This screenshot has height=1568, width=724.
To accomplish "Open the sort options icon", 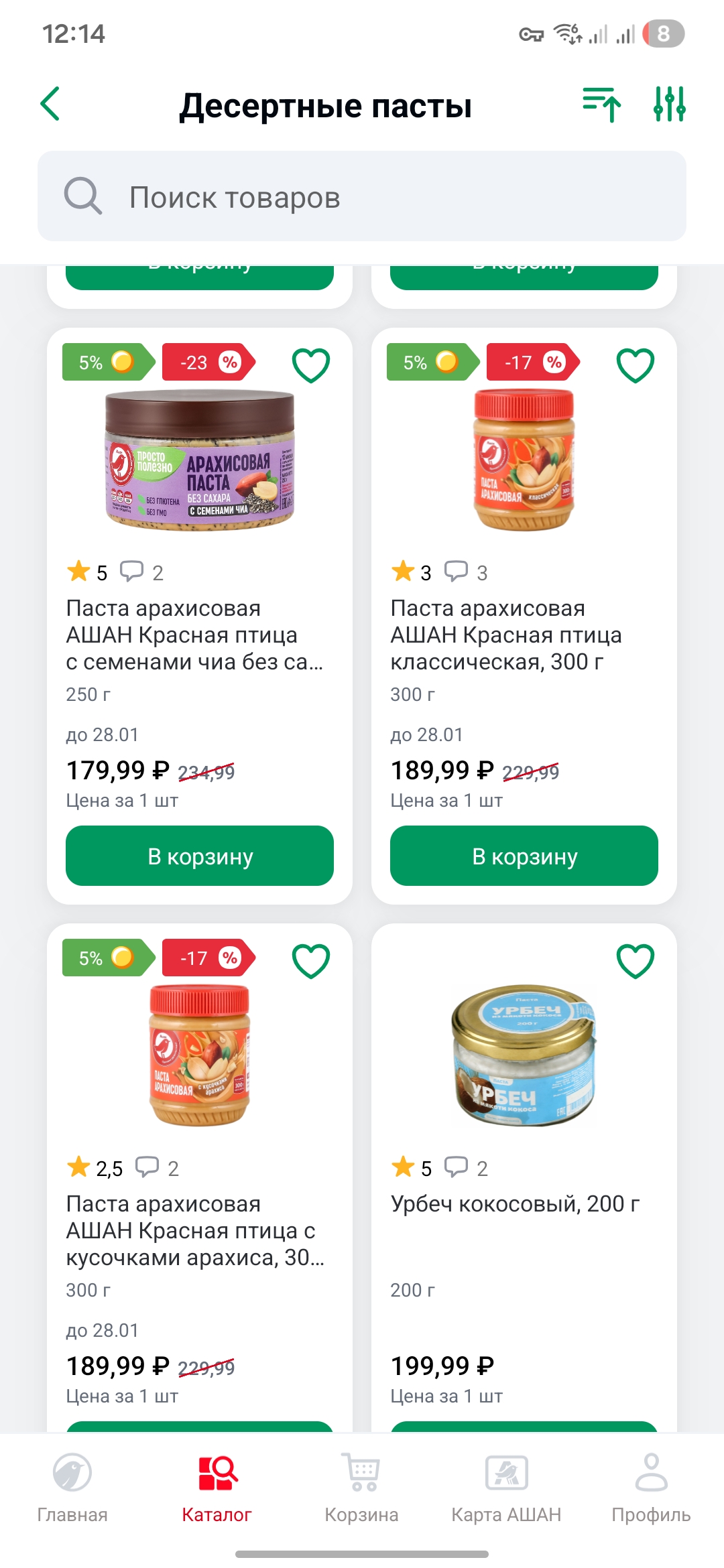I will tap(601, 105).
